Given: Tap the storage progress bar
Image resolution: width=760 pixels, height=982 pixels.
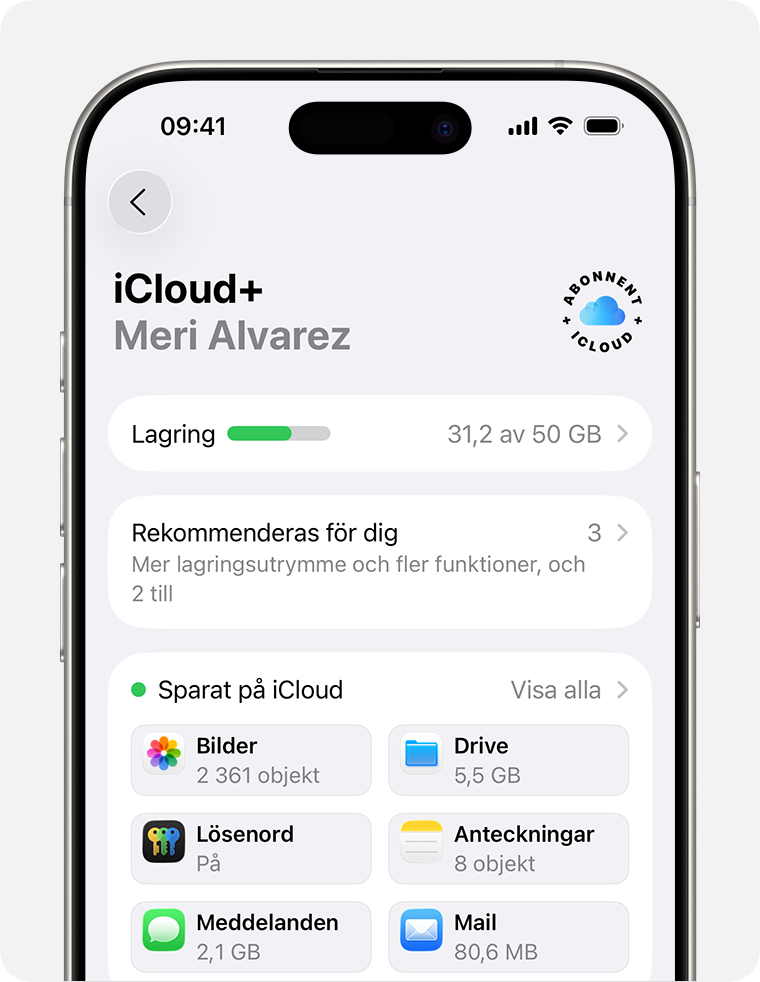Looking at the screenshot, I should 278,433.
